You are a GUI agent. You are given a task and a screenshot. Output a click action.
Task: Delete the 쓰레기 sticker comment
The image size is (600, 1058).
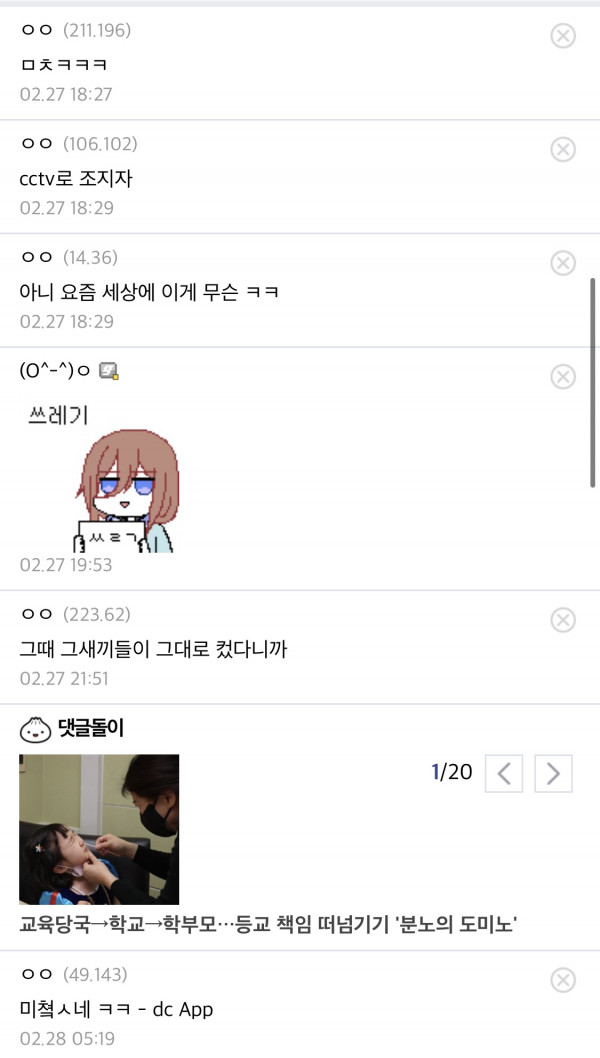click(563, 376)
